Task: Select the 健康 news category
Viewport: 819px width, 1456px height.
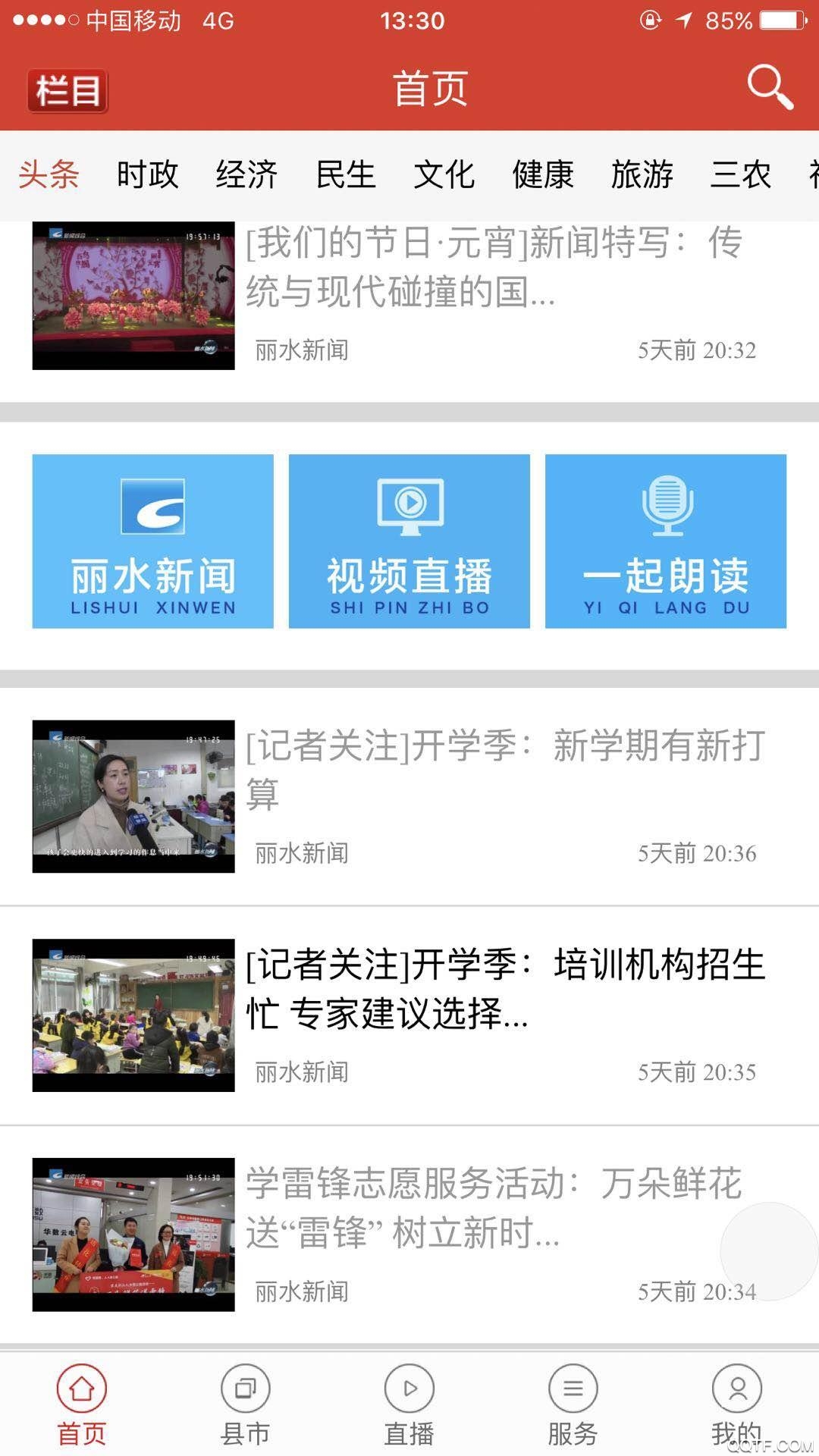Action: [x=544, y=174]
